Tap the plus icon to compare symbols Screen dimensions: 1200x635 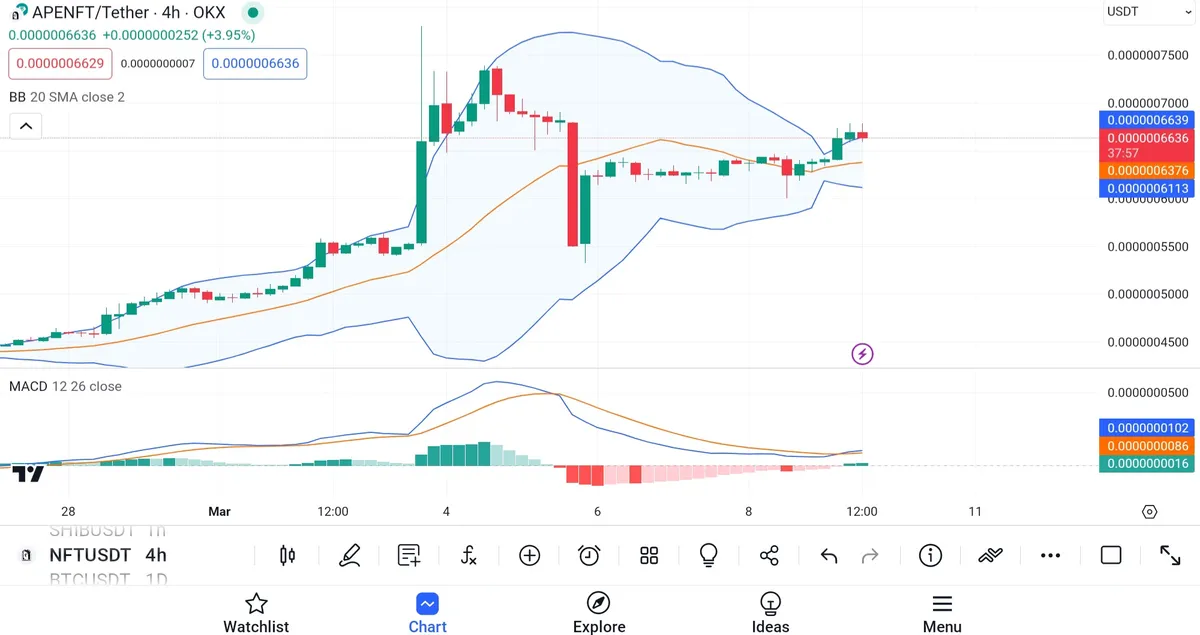click(529, 555)
